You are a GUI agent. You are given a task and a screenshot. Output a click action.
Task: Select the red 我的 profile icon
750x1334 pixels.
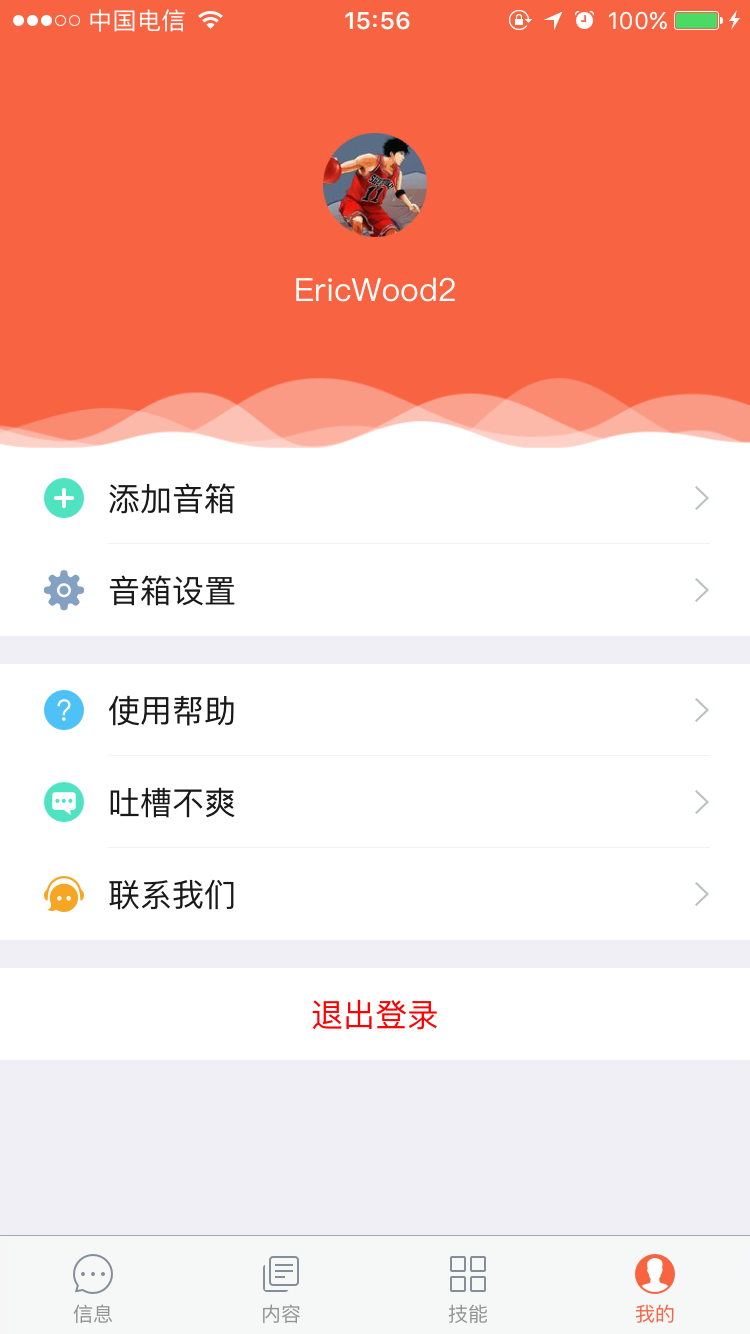click(x=654, y=1274)
